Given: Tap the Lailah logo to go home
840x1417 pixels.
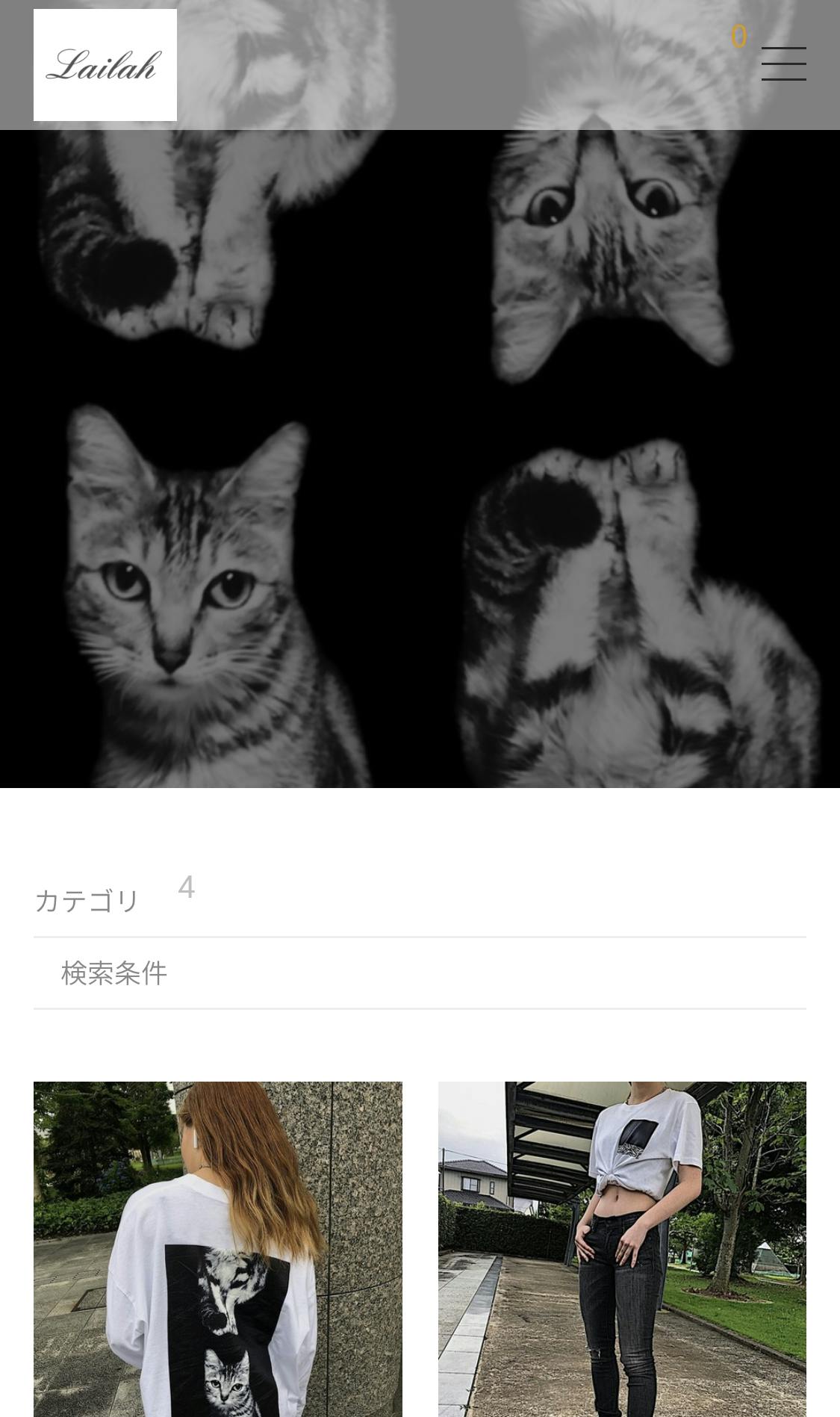Looking at the screenshot, I should pyautogui.click(x=105, y=65).
